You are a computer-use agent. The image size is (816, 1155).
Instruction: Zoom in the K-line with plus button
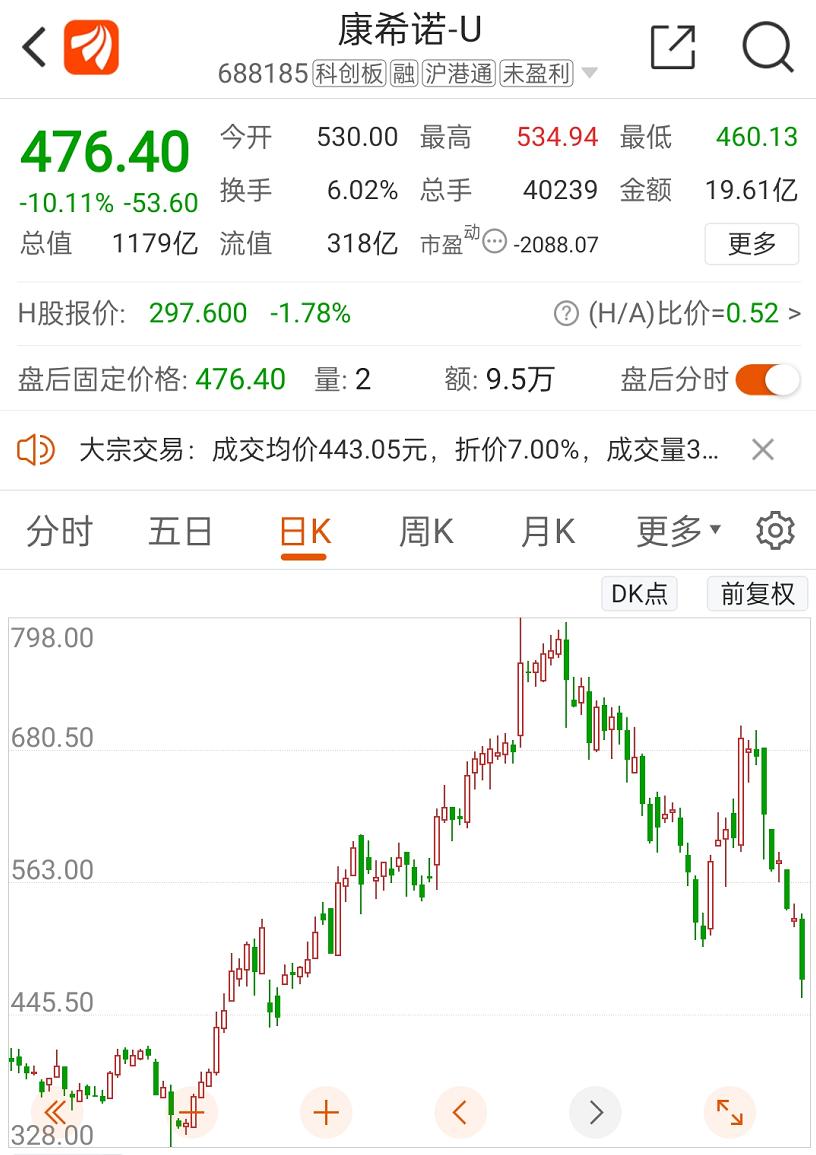326,1112
